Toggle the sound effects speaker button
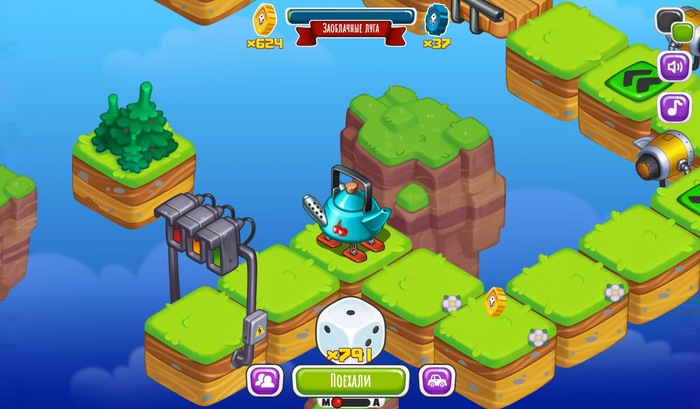The image size is (700, 409). pos(675,67)
